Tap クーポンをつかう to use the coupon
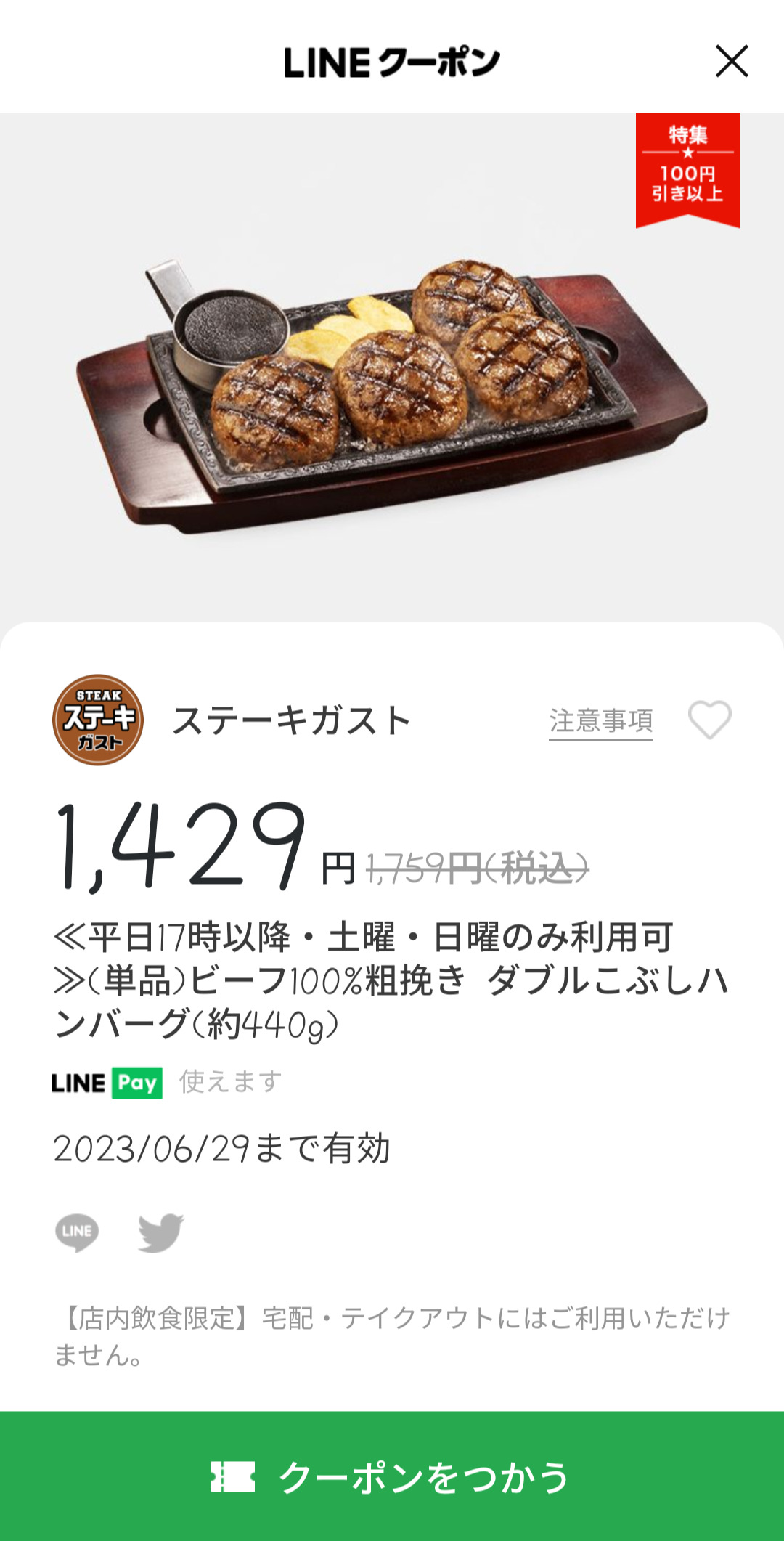Image resolution: width=784 pixels, height=1541 pixels. tap(392, 1476)
